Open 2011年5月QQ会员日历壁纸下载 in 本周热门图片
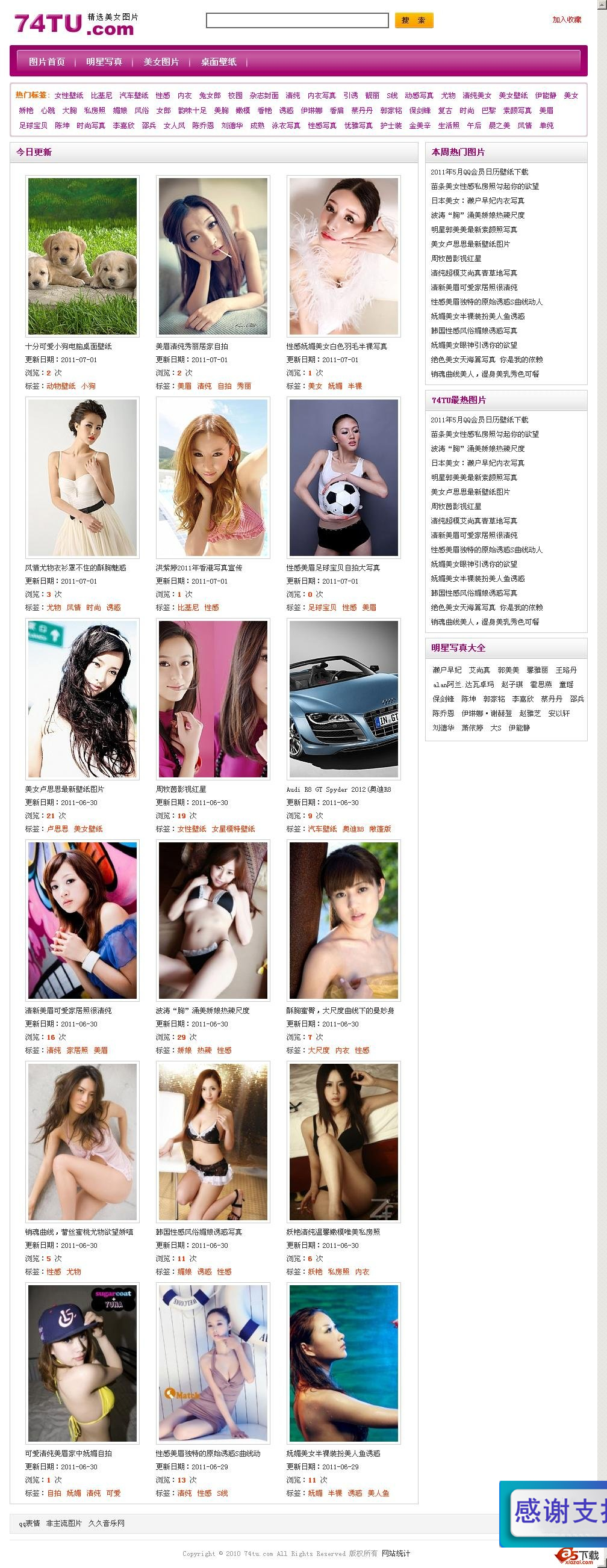The height and width of the screenshot is (1568, 607). coord(479,172)
